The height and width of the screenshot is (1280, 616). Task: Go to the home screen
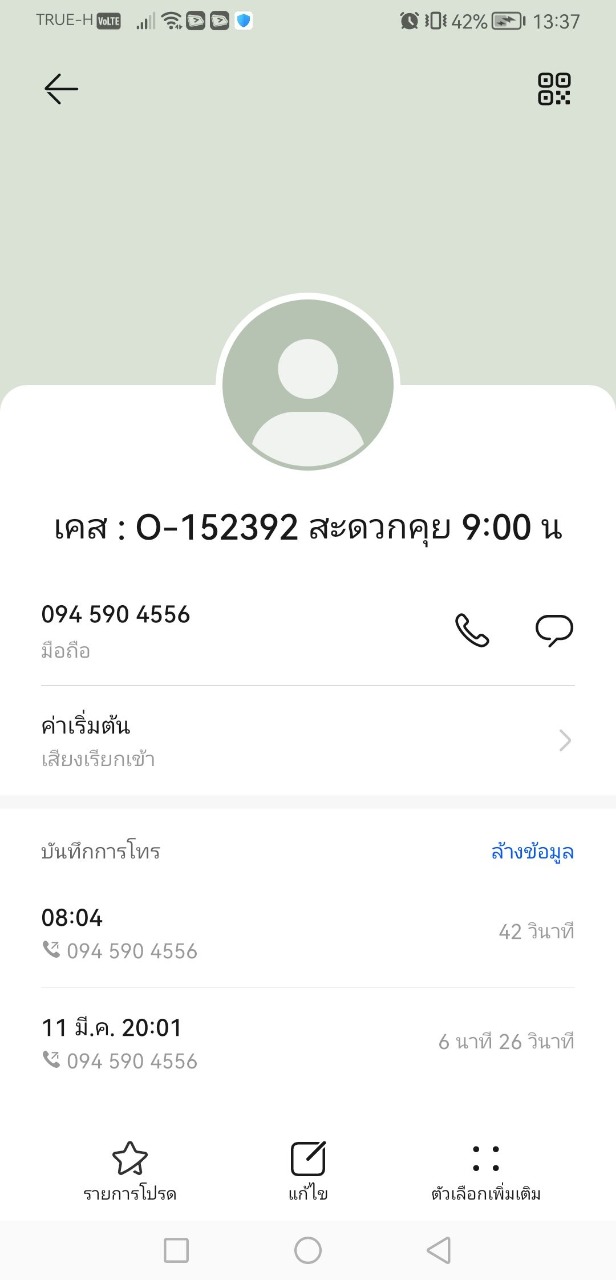pyautogui.click(x=308, y=1250)
